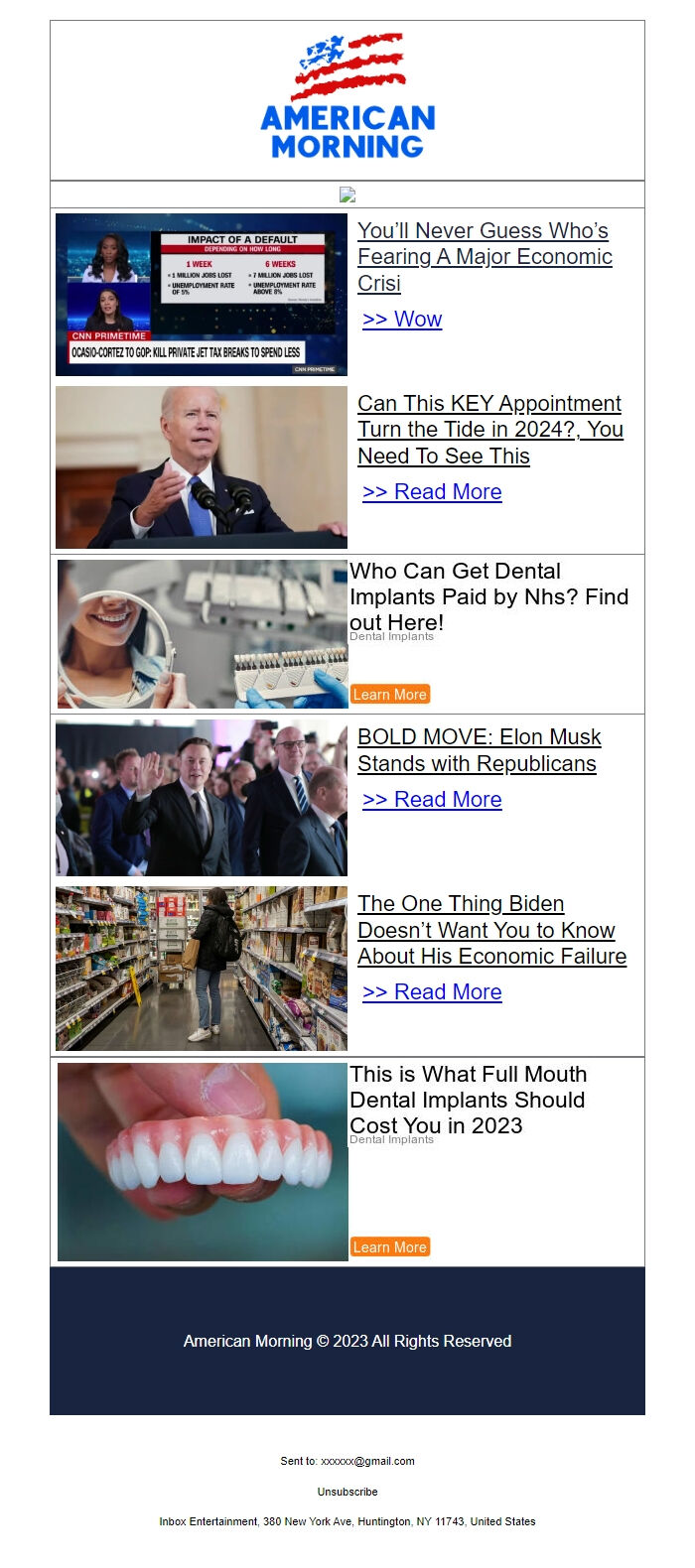Viewport: 695px width, 1568px height.
Task: Tap Read More under the Elon Musk story
Action: click(x=432, y=800)
